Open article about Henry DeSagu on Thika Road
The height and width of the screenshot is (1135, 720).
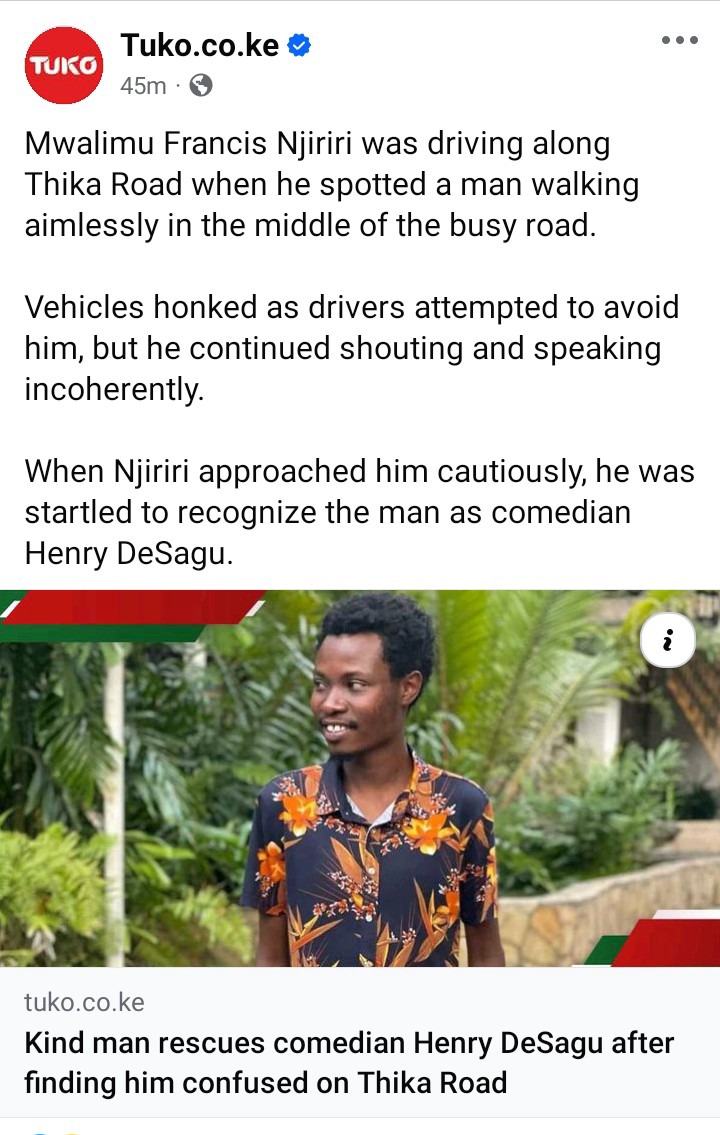(348, 1062)
